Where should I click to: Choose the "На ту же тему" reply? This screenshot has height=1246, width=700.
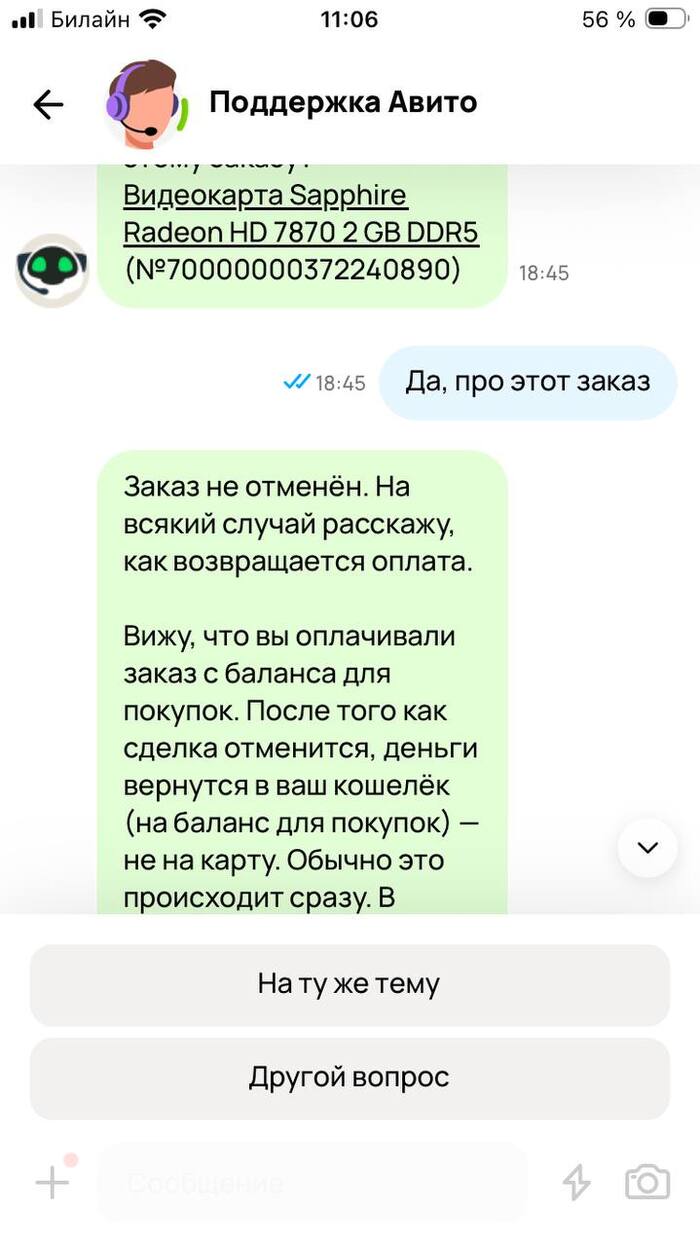click(x=349, y=984)
